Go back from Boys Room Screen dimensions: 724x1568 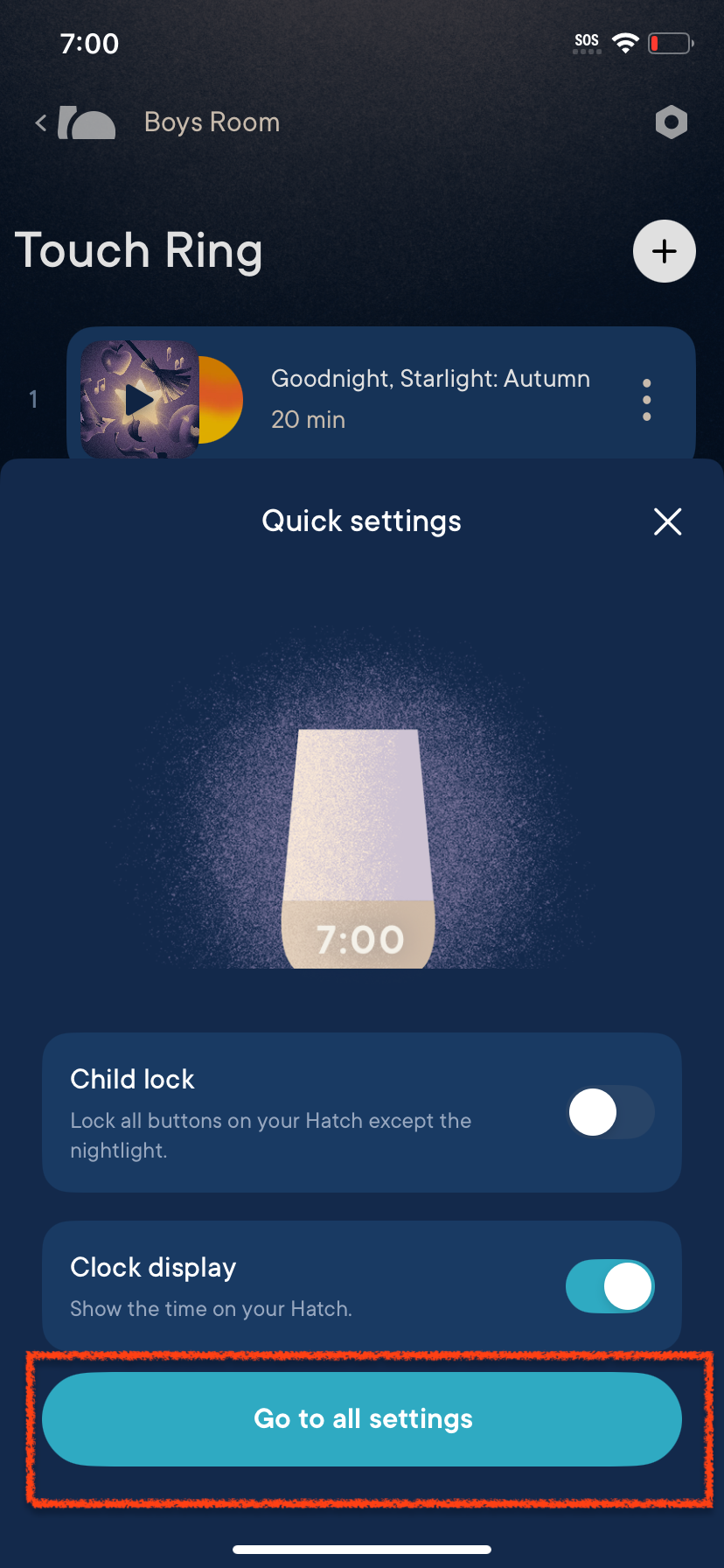tap(41, 122)
